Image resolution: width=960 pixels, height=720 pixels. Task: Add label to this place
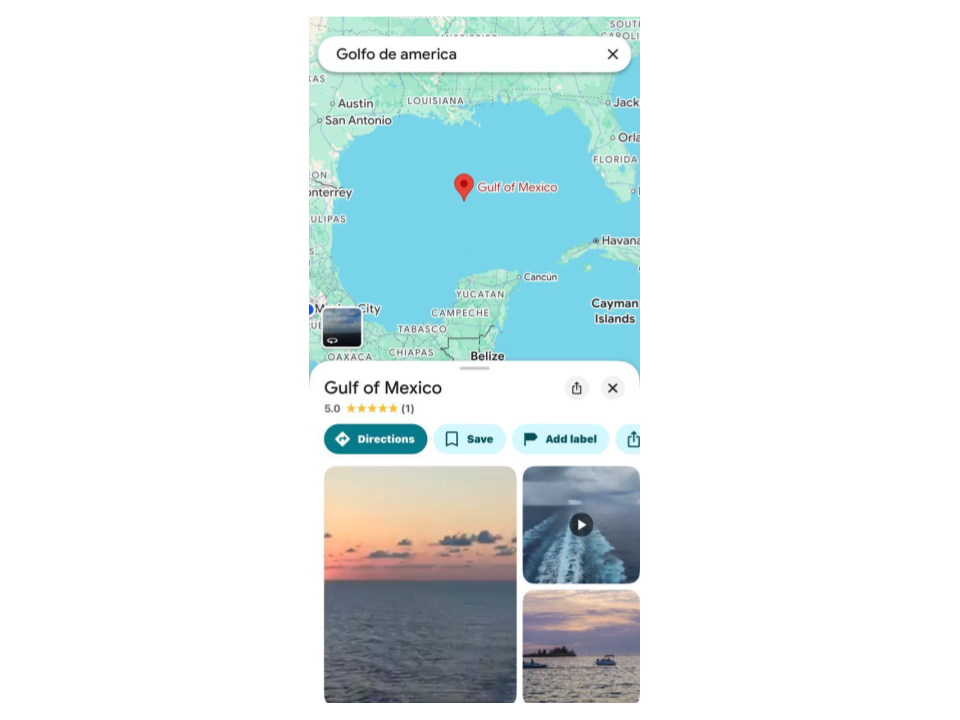click(560, 439)
